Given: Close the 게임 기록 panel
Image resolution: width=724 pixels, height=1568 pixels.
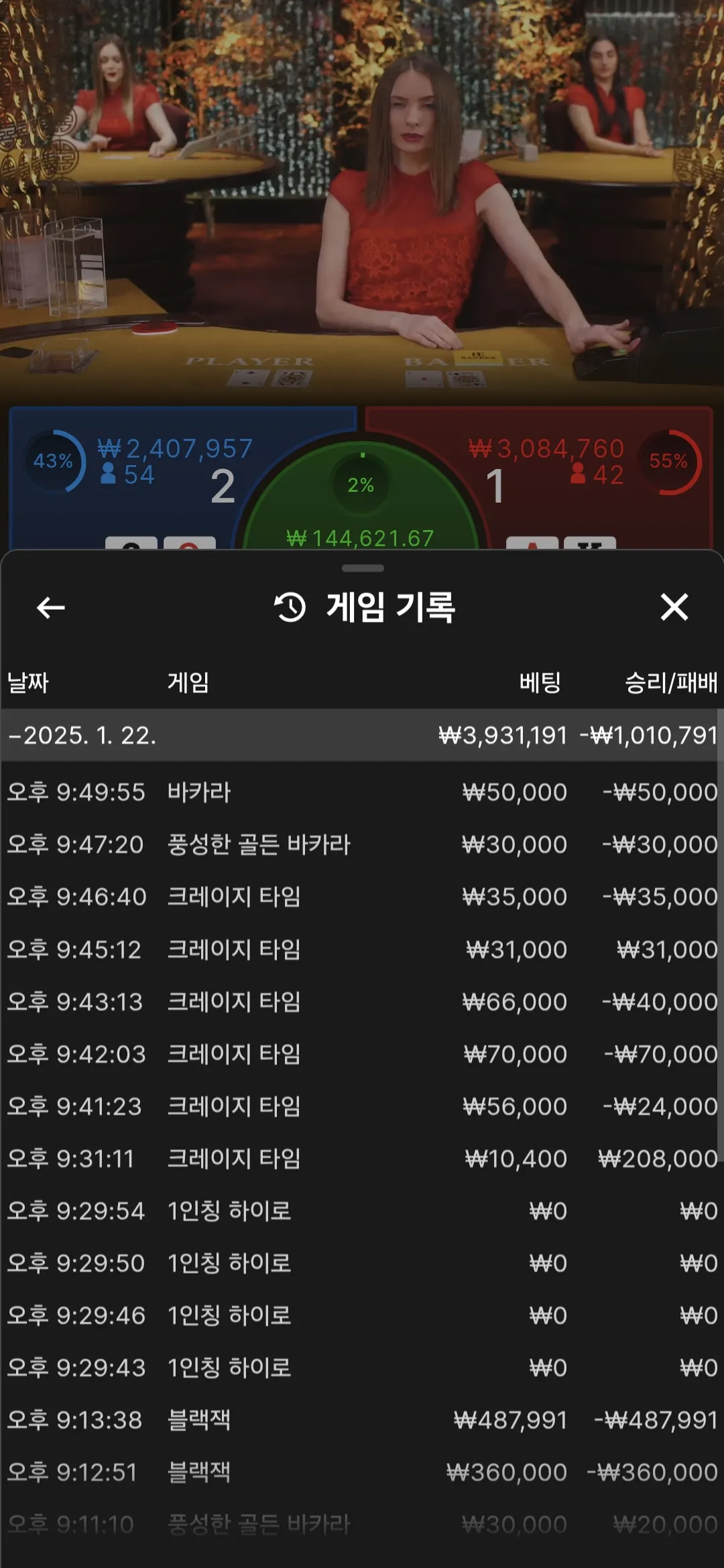Looking at the screenshot, I should coord(674,608).
